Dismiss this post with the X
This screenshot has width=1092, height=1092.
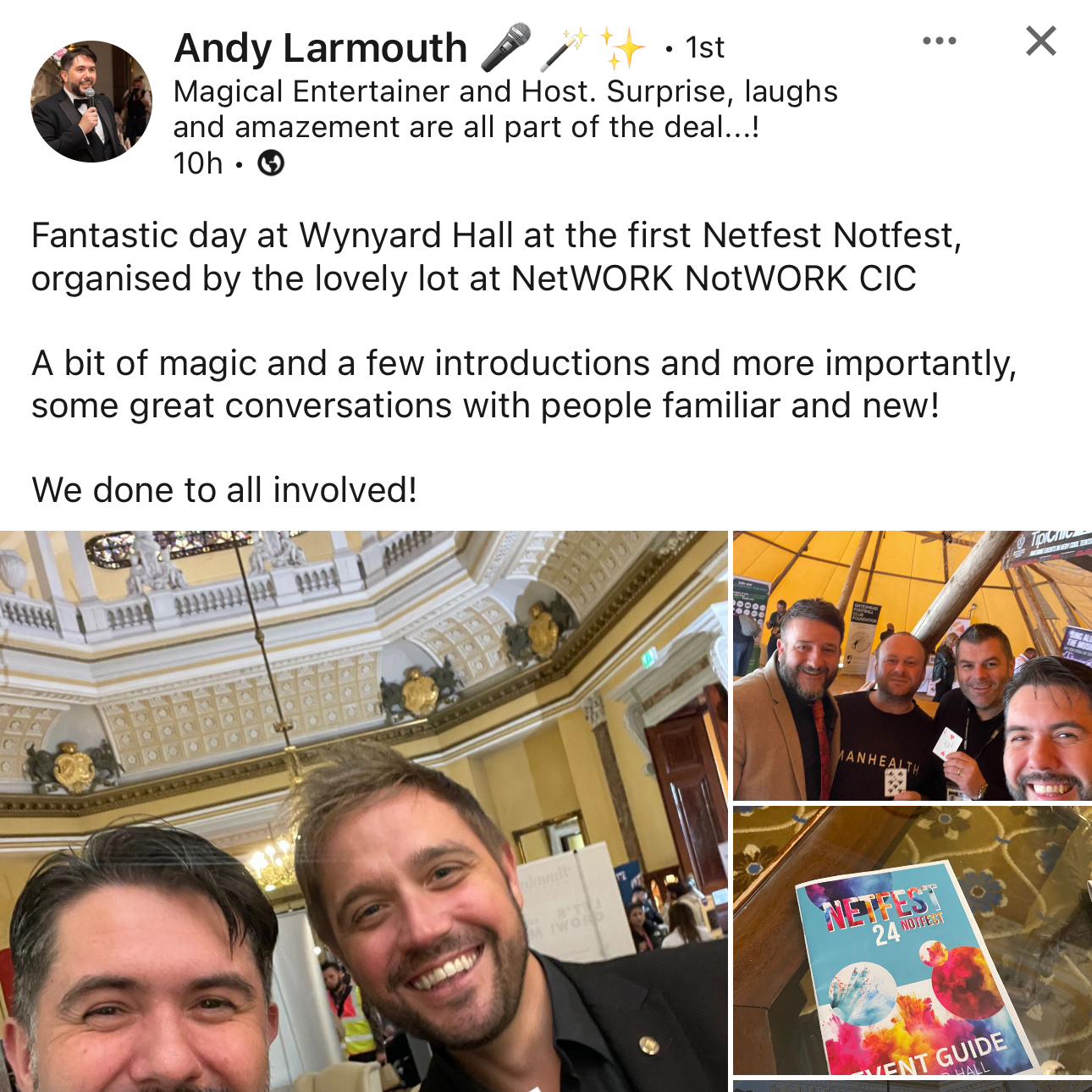point(1040,41)
